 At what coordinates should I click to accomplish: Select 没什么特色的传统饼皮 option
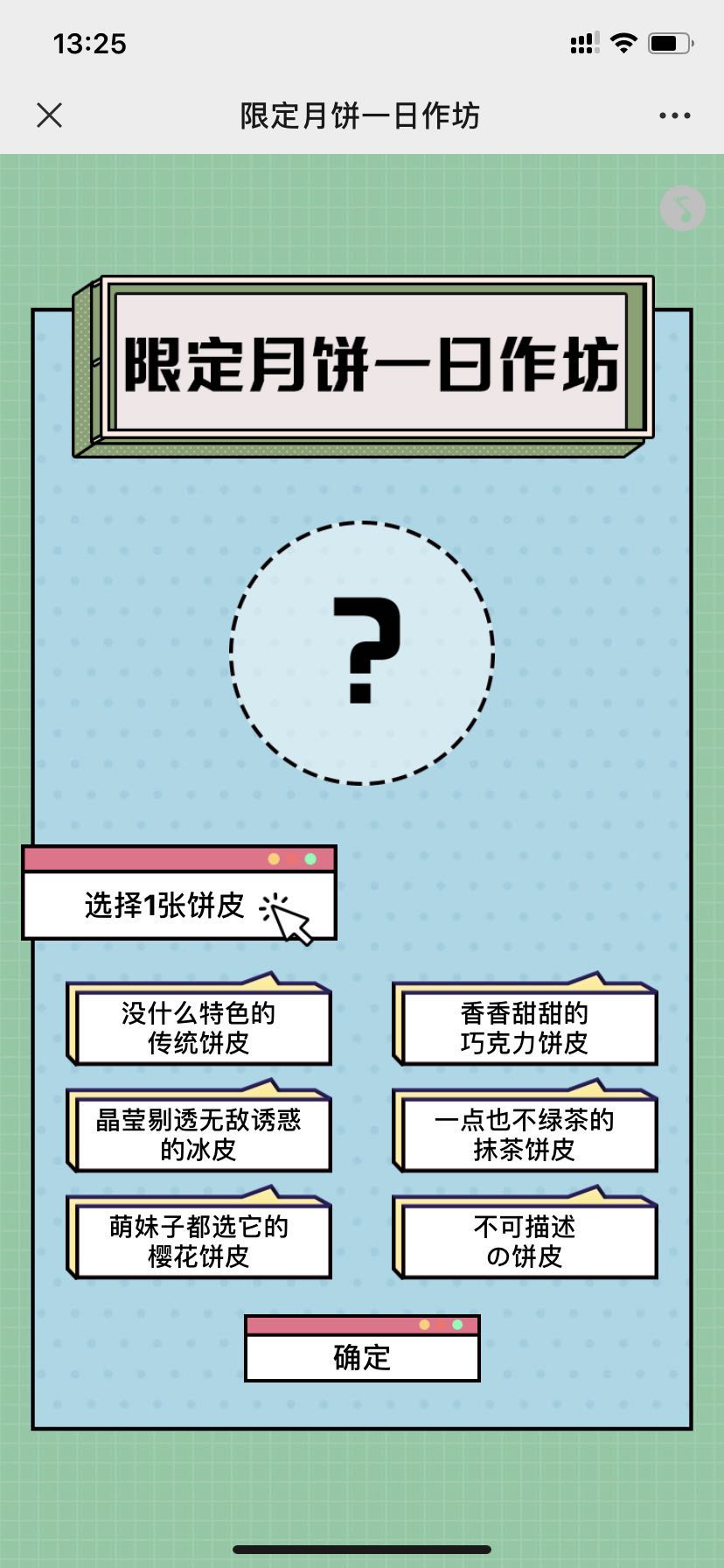tap(199, 1027)
